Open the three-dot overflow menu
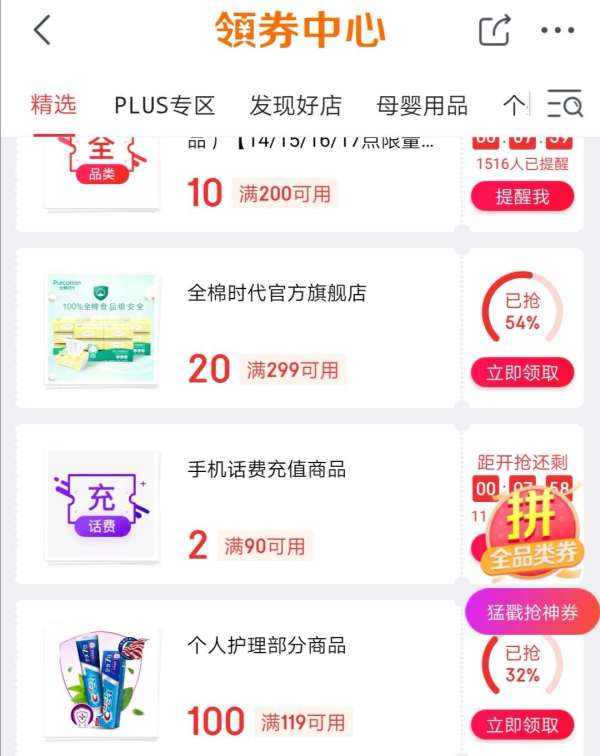This screenshot has height=756, width=600. point(558,31)
